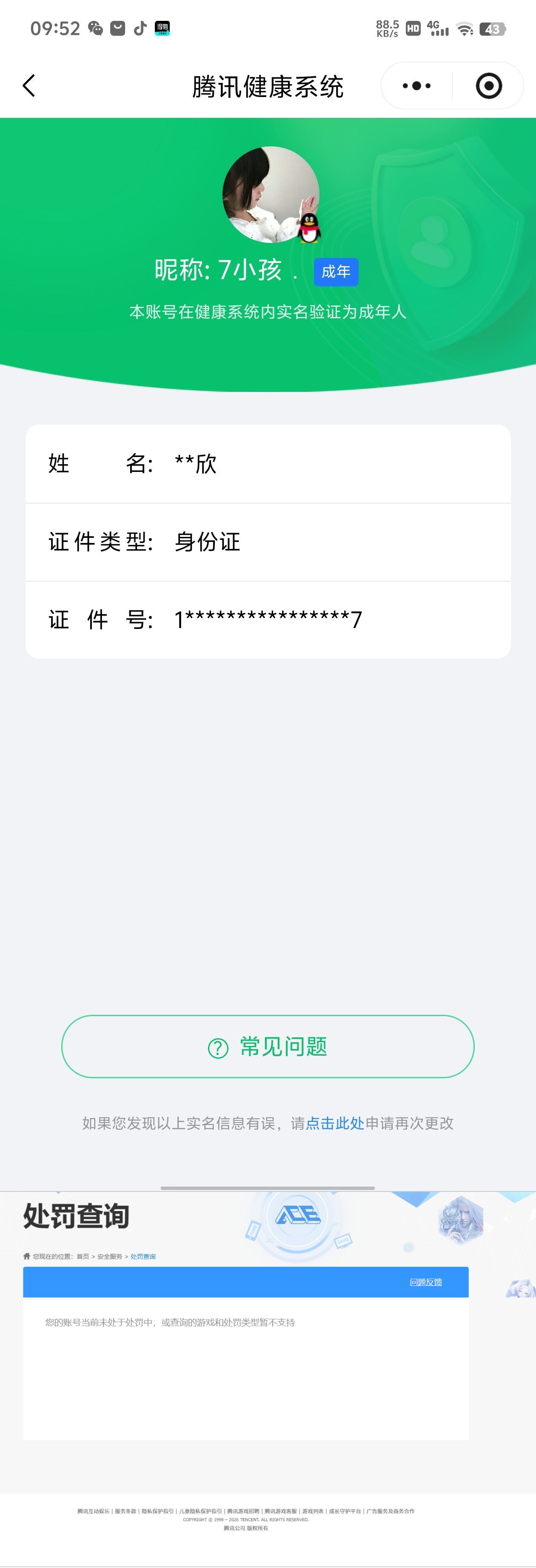The width and height of the screenshot is (536, 1568).
Task: Select 首页 in the breadcrumb trail
Action: tap(83, 1256)
